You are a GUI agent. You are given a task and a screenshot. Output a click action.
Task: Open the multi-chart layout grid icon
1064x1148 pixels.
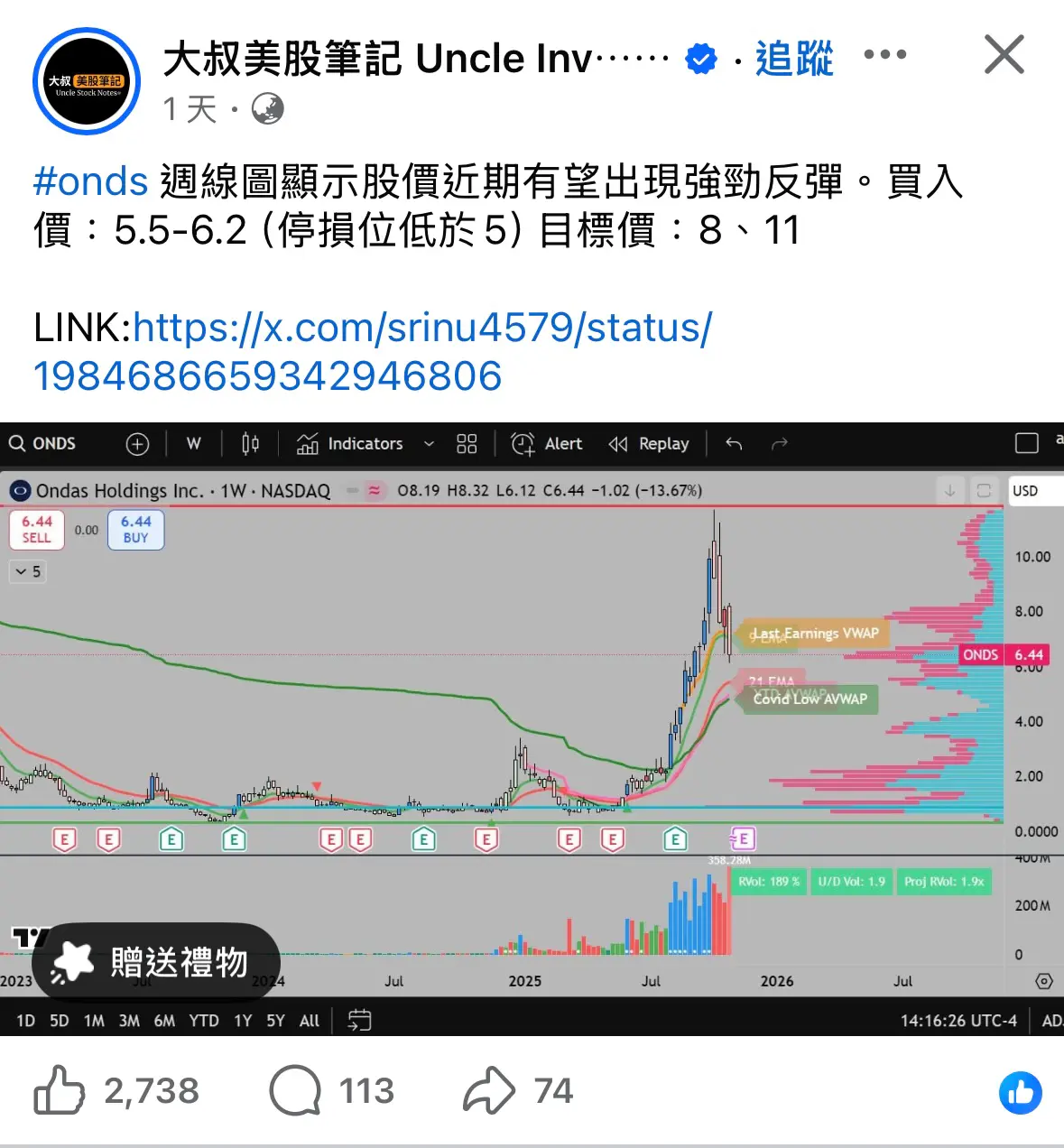466,443
